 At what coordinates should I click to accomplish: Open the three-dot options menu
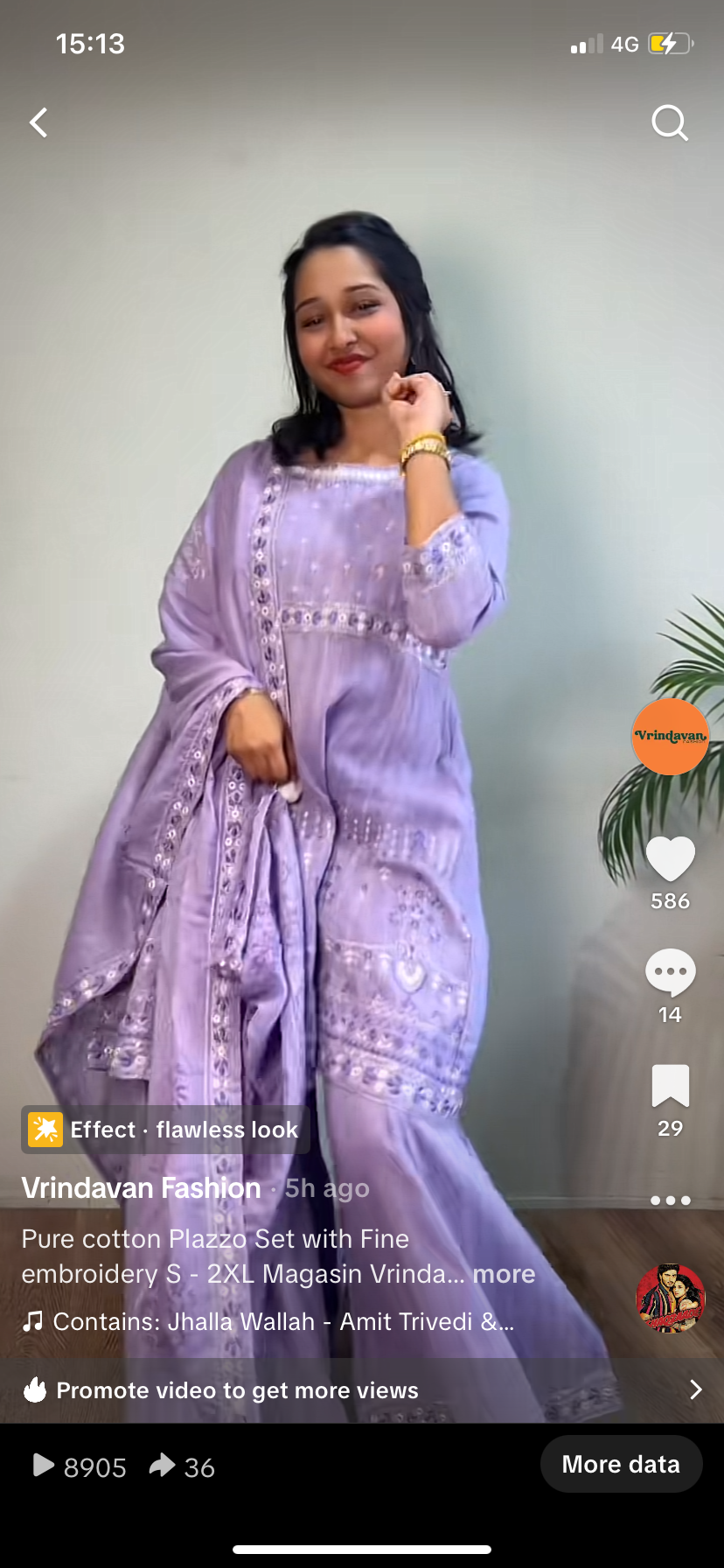click(x=670, y=1200)
